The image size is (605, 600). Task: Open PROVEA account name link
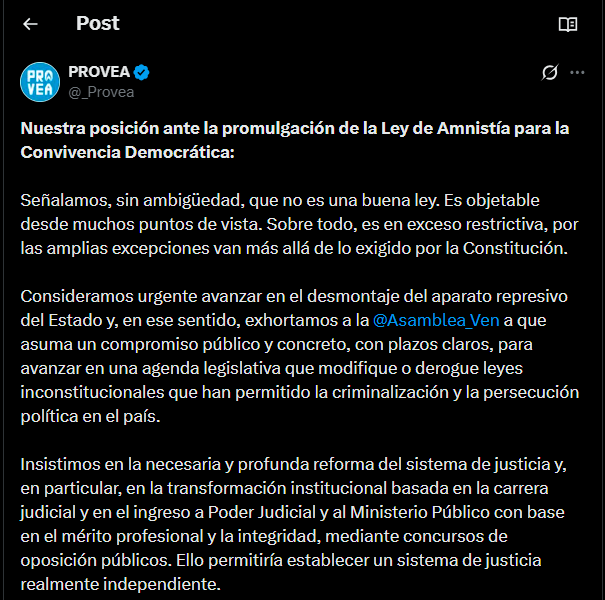tap(99, 72)
